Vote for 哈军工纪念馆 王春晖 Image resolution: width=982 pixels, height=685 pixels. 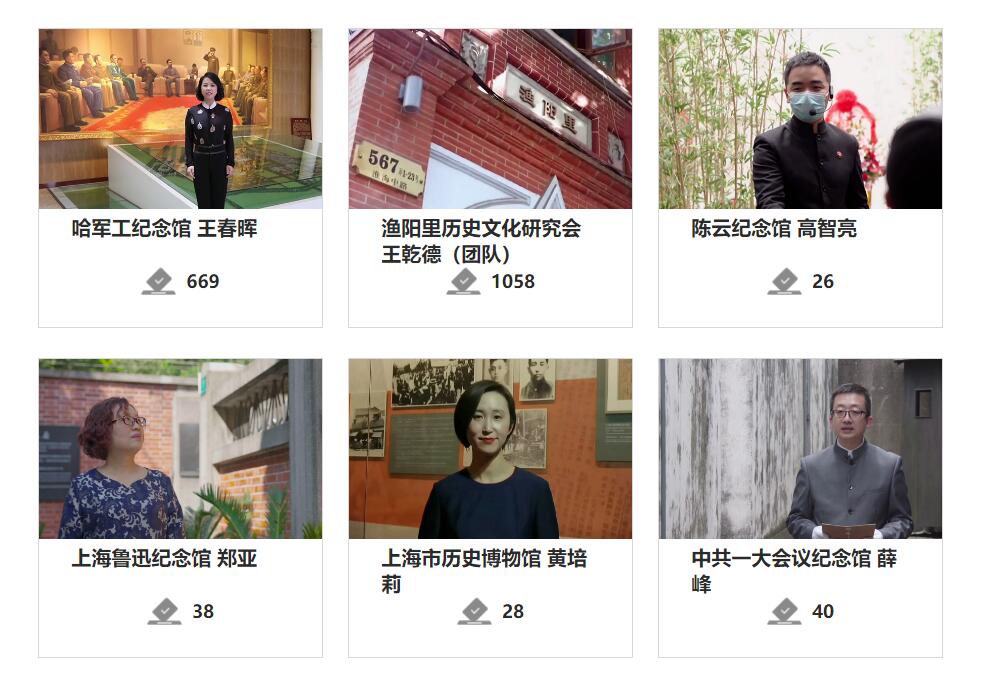(159, 281)
